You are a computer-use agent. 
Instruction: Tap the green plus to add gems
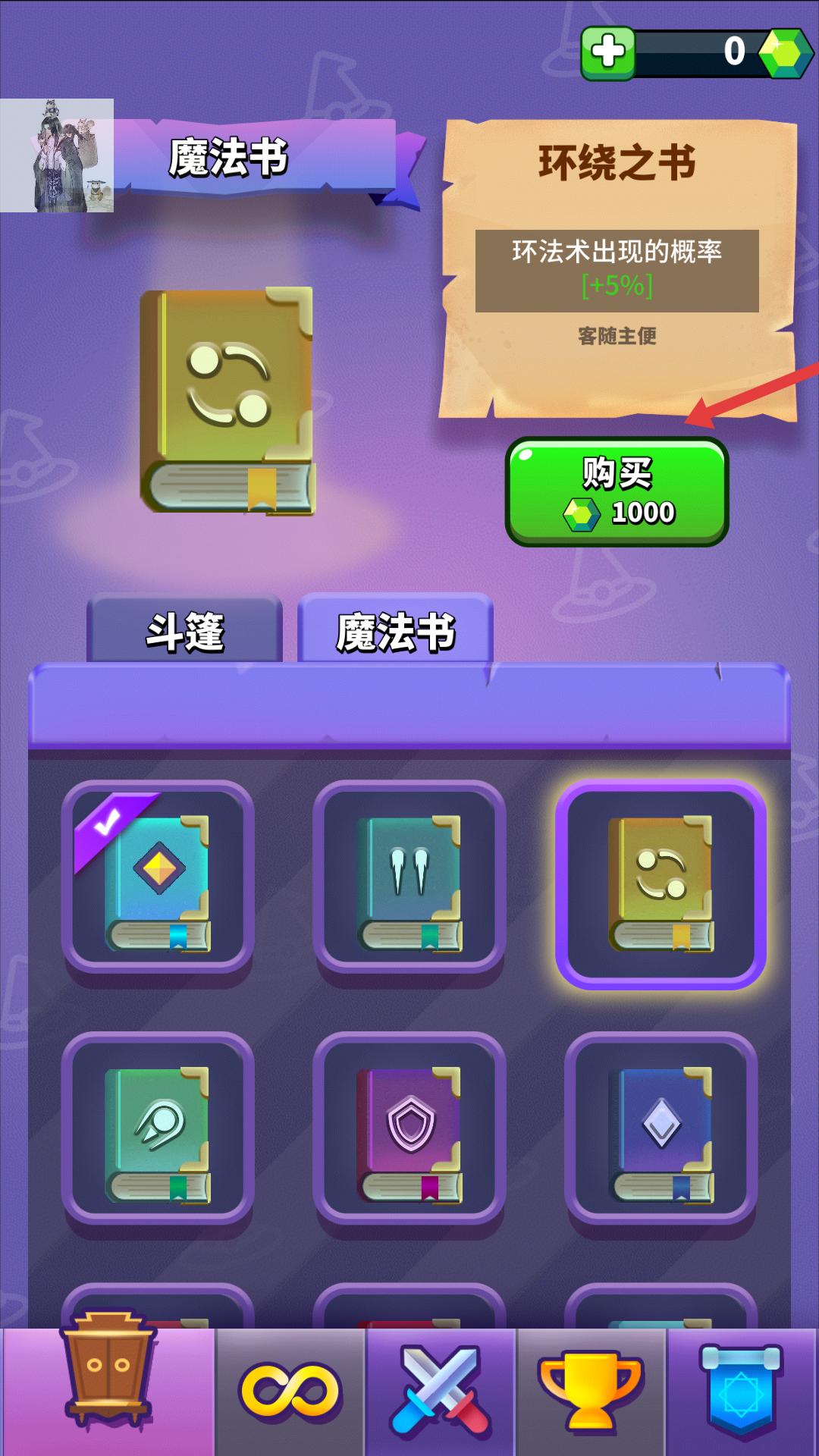click(608, 52)
